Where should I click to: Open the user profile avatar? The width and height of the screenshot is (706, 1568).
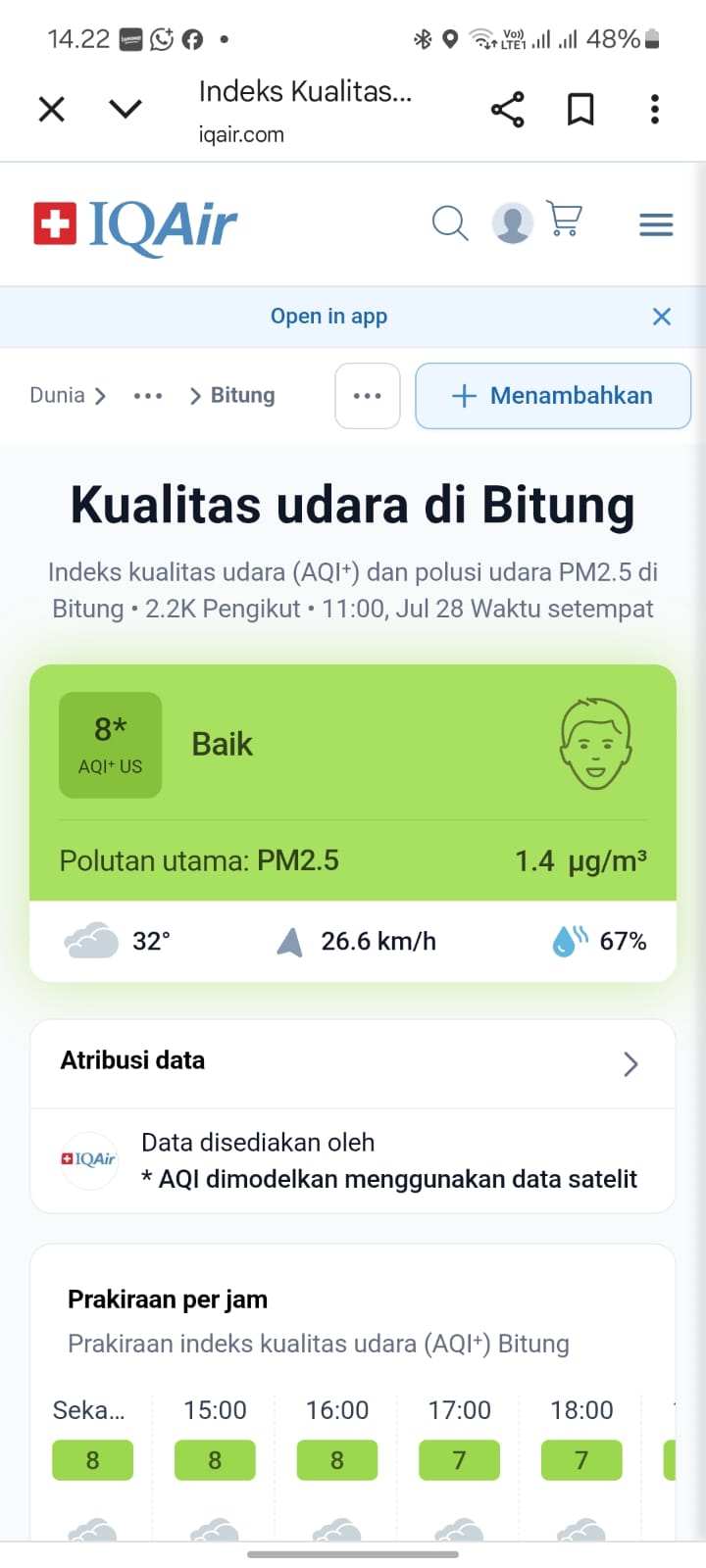point(512,223)
